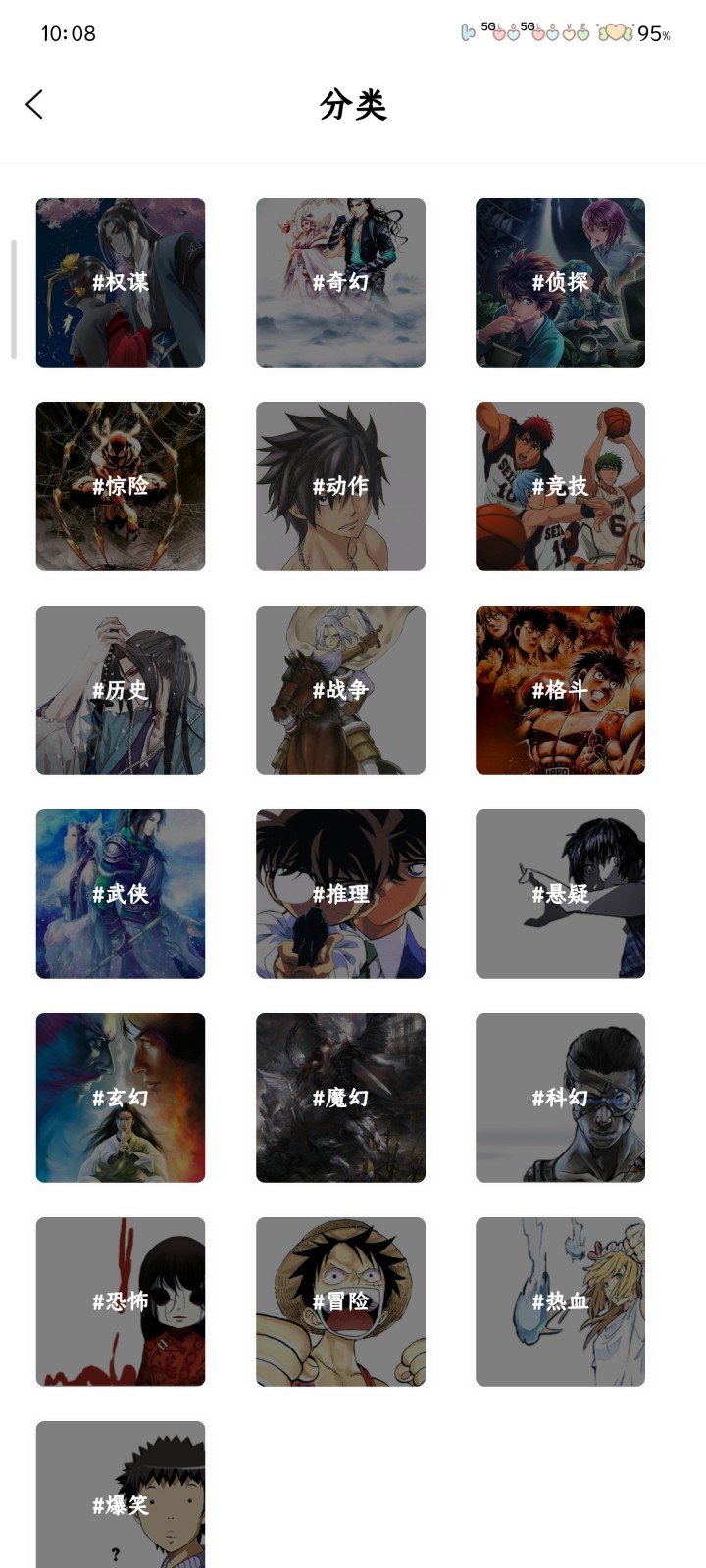
Task: Open the #战争 war category
Action: tap(339, 690)
